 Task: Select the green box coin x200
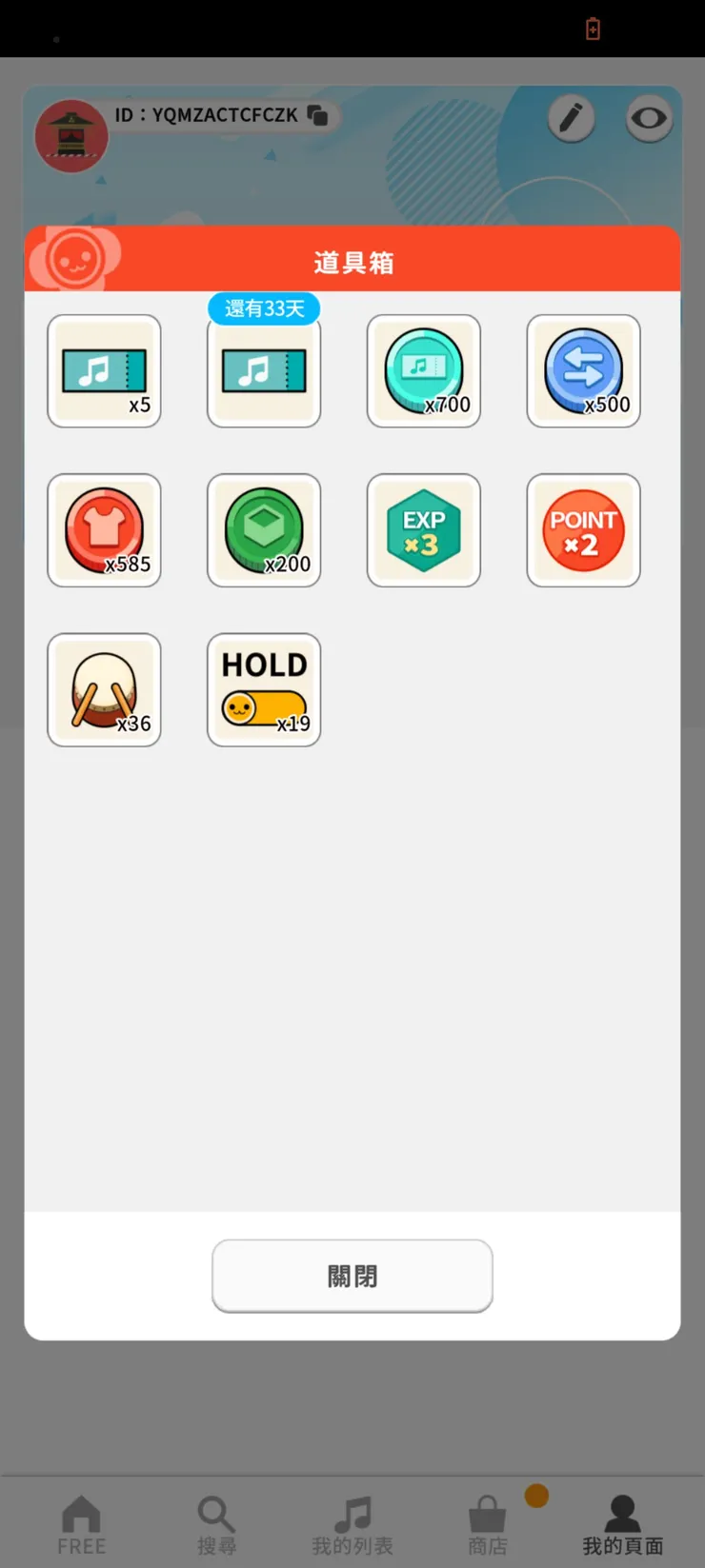(264, 530)
